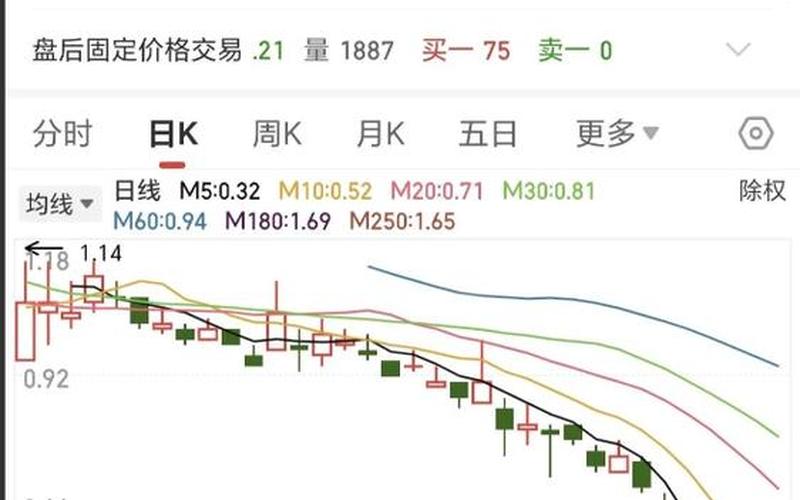Open the 更多 period dropdown
This screenshot has width=800, height=500.
(616, 133)
